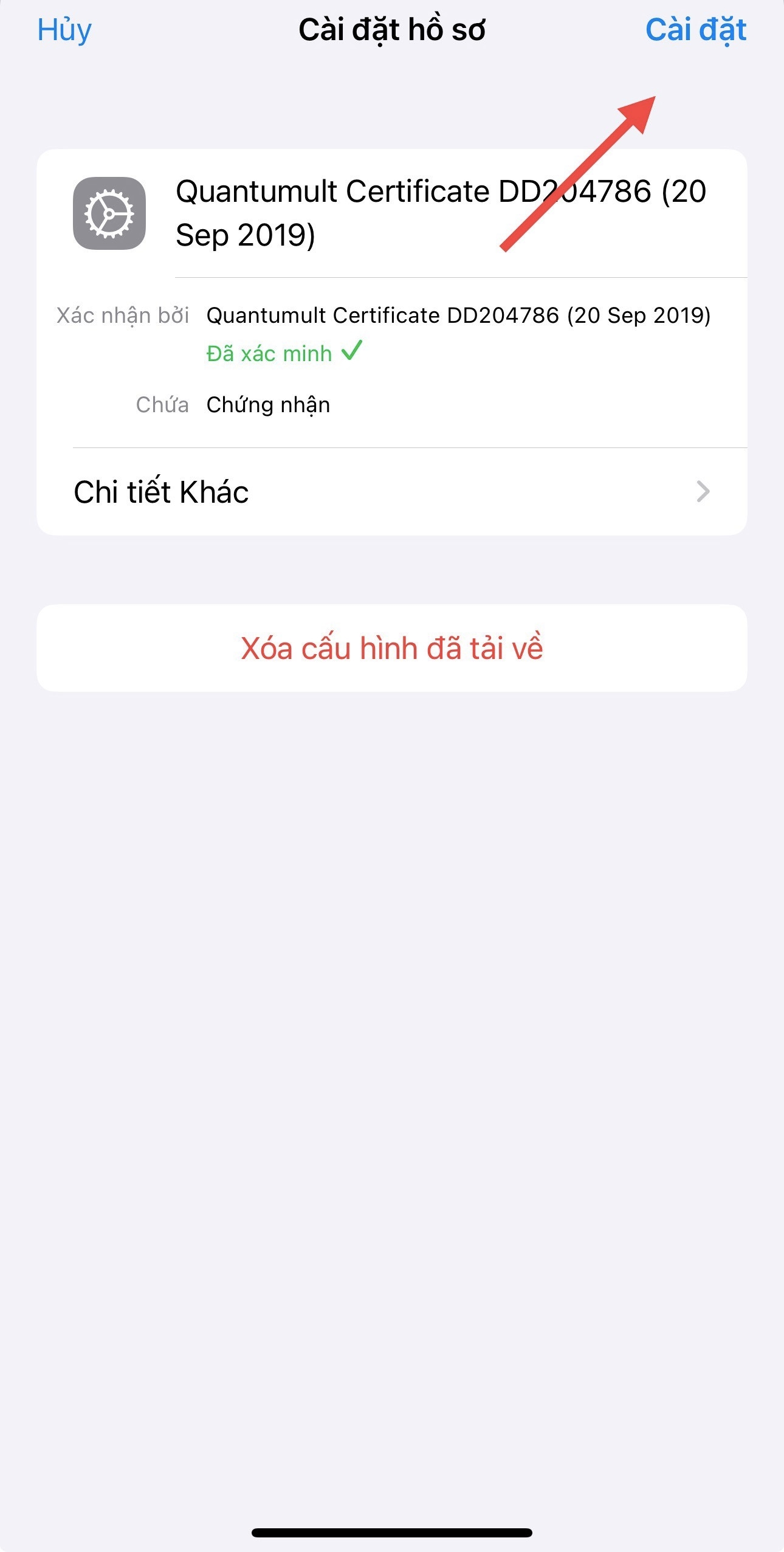
Task: Select Xóa cấu hình đã tải về
Action: pos(391,648)
